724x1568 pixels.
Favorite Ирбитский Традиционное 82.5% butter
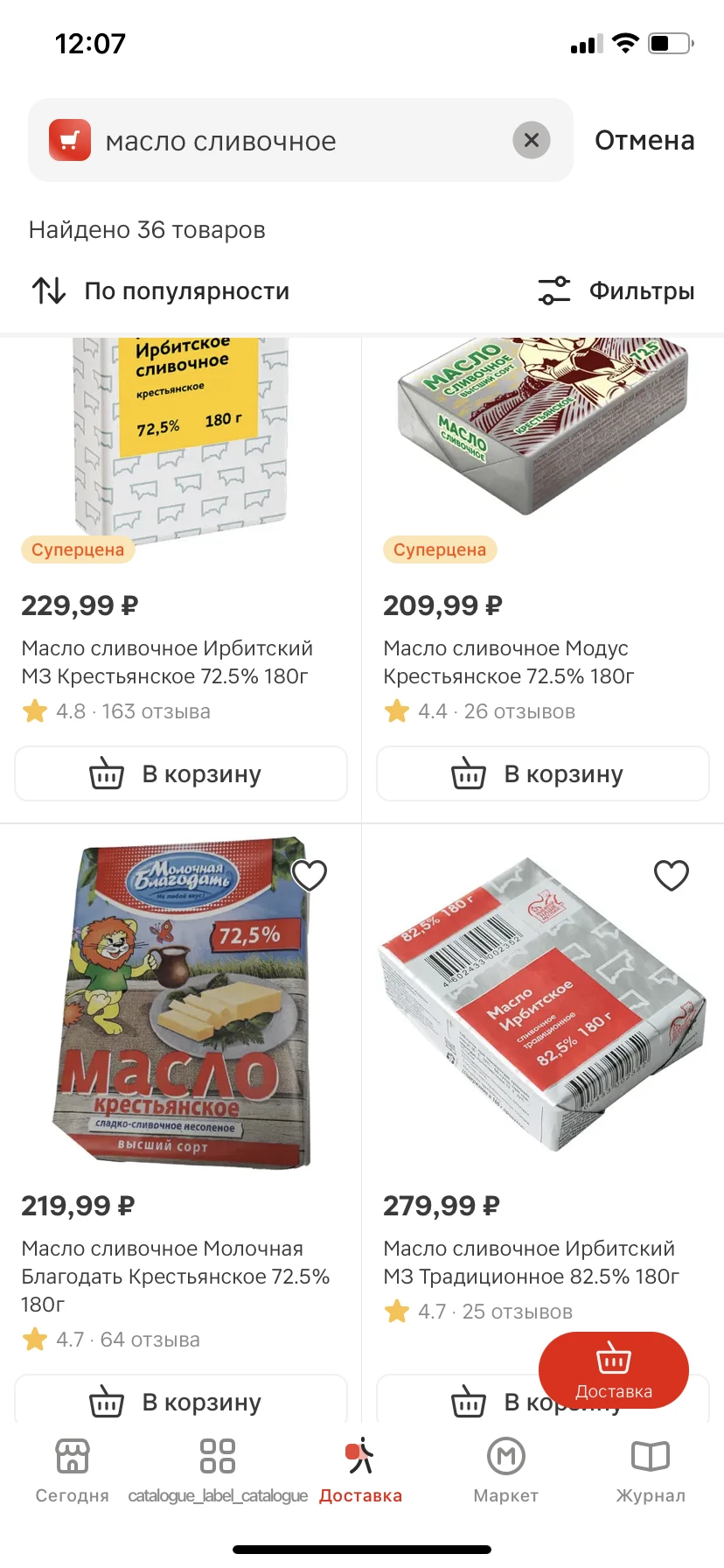pos(671,874)
